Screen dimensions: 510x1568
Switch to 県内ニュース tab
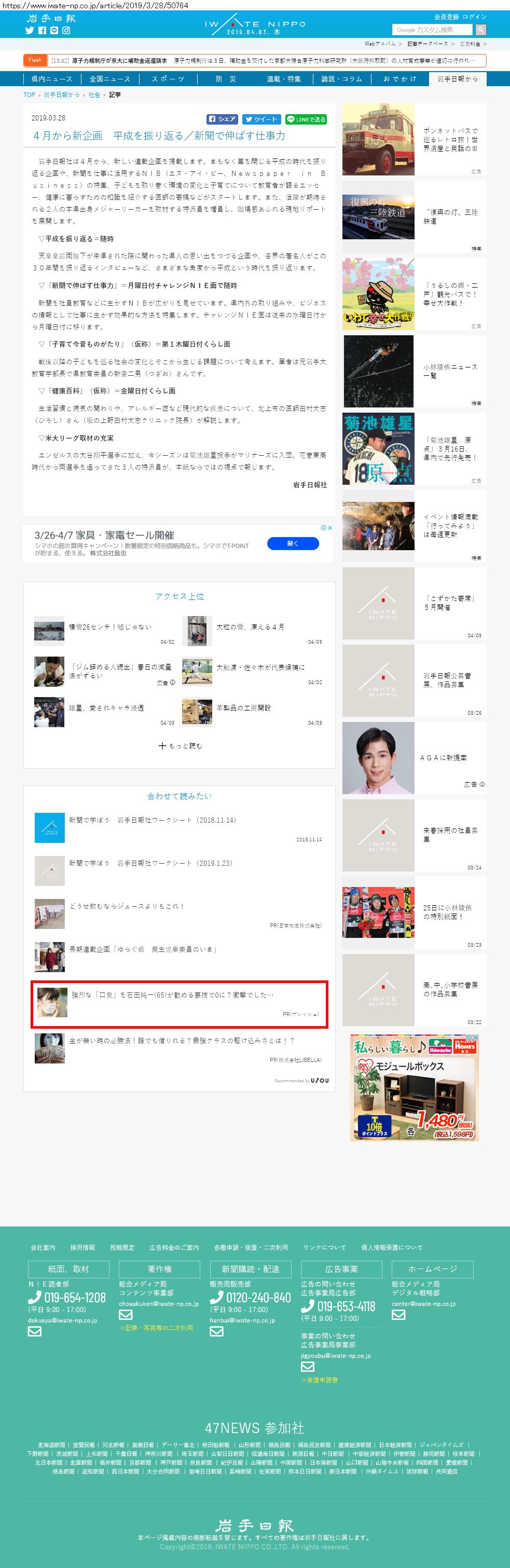[x=52, y=78]
